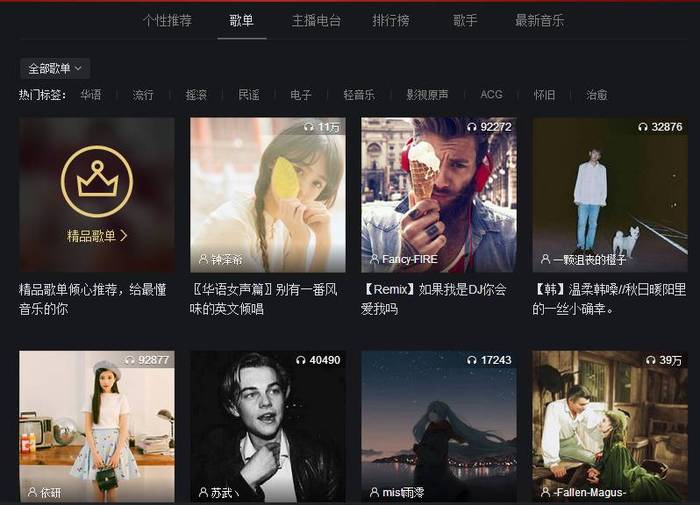Expand the 全部歌单 dropdown
Screen dimensions: 700x505
click(55, 69)
